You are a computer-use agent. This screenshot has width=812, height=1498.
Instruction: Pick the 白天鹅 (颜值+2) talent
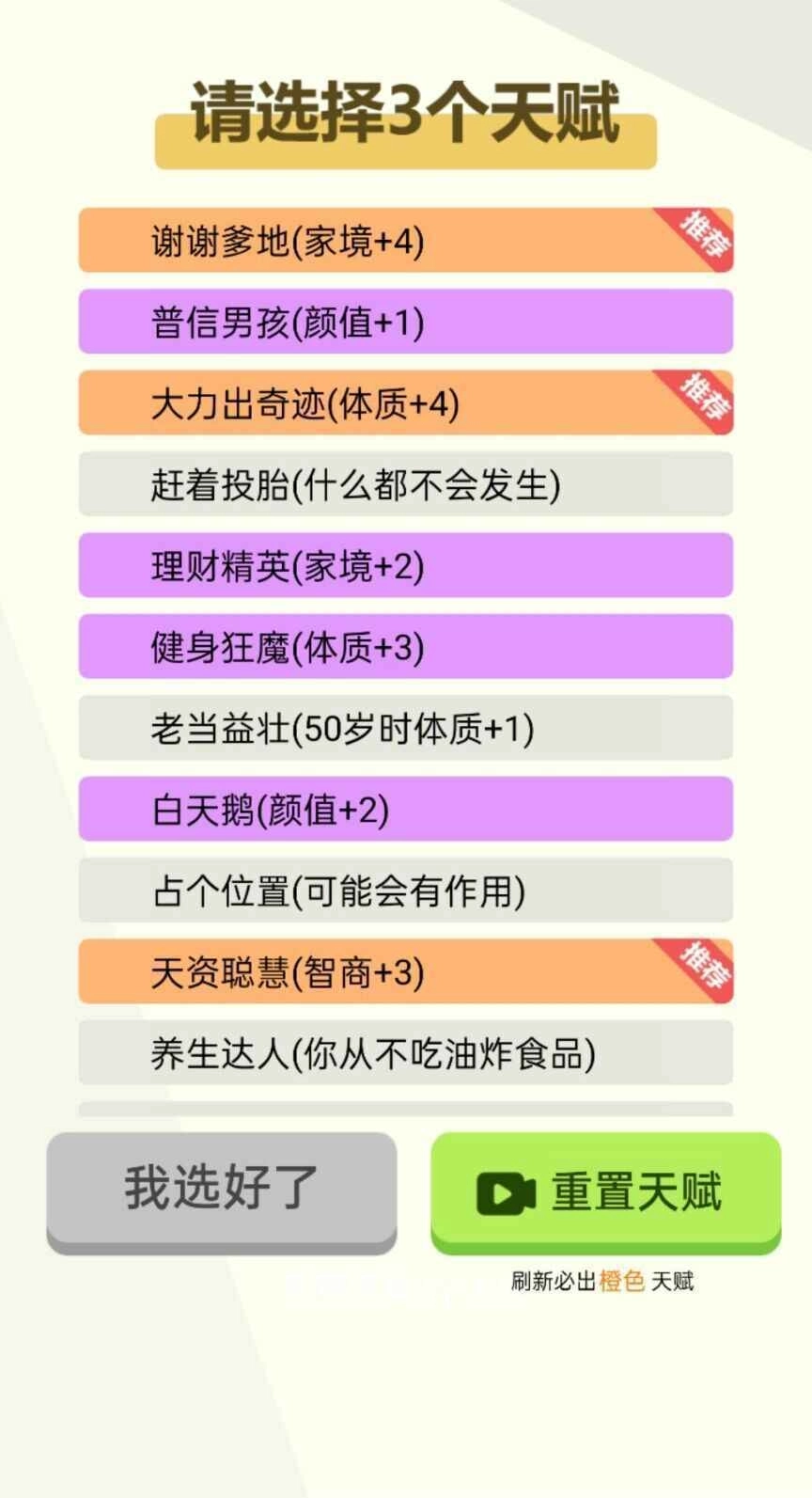point(405,809)
